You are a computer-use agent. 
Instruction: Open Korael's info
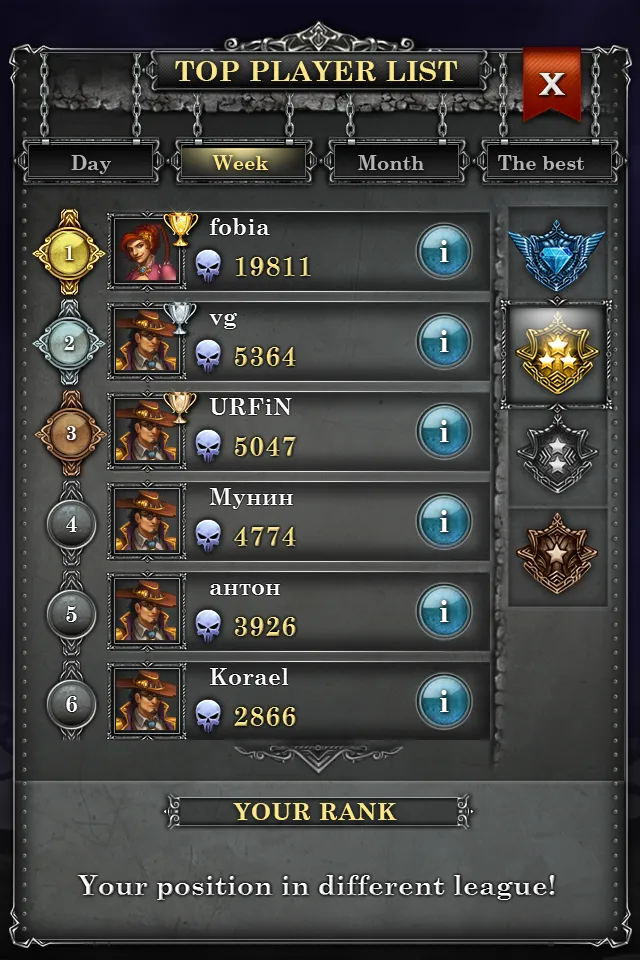click(443, 701)
